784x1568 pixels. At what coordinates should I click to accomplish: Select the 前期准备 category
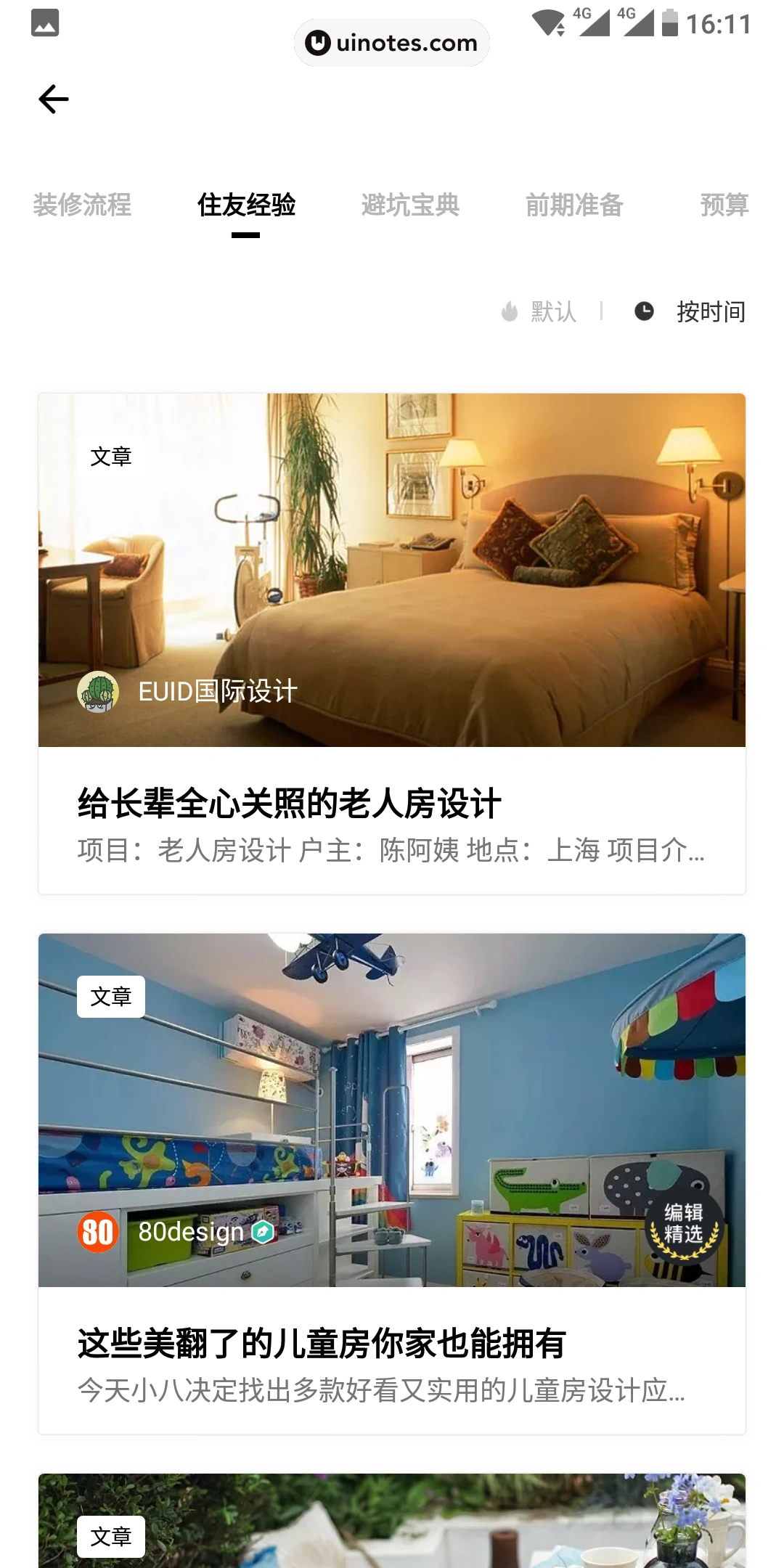click(x=576, y=206)
